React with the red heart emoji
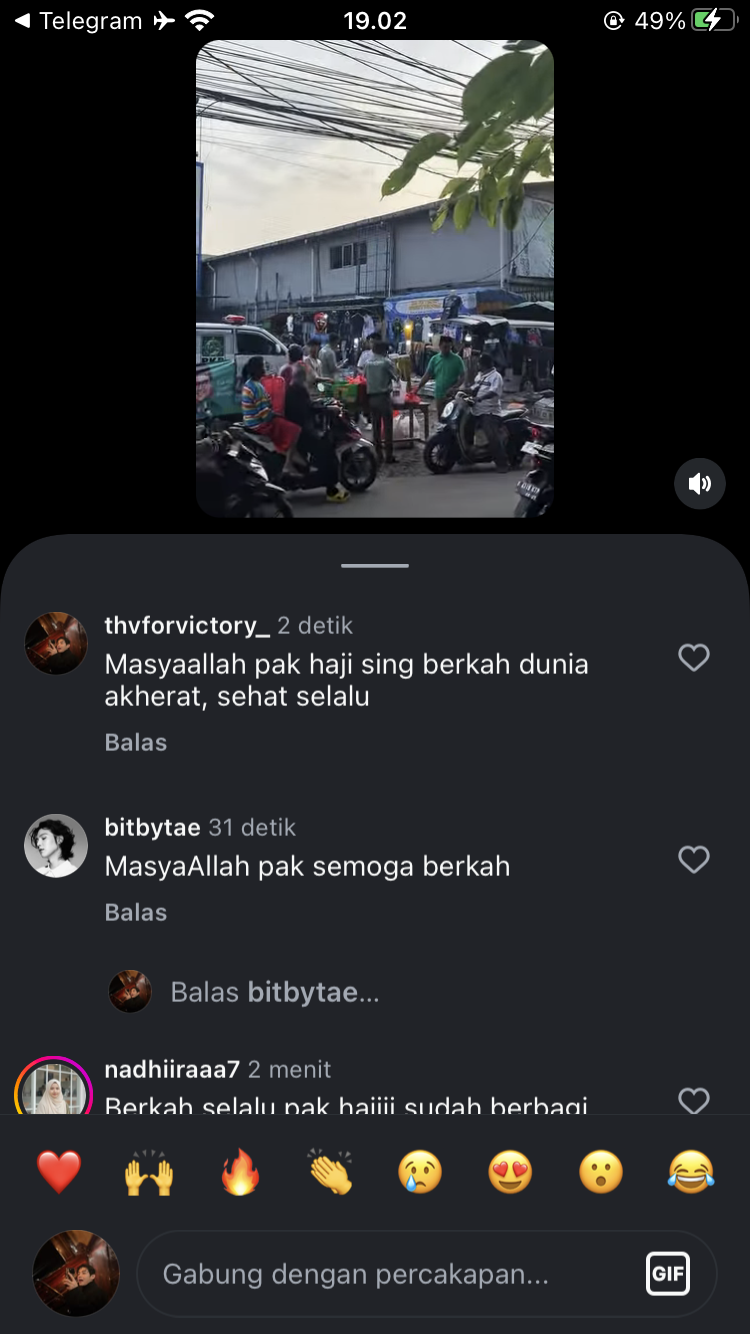This screenshot has width=750, height=1334. pyautogui.click(x=59, y=1172)
